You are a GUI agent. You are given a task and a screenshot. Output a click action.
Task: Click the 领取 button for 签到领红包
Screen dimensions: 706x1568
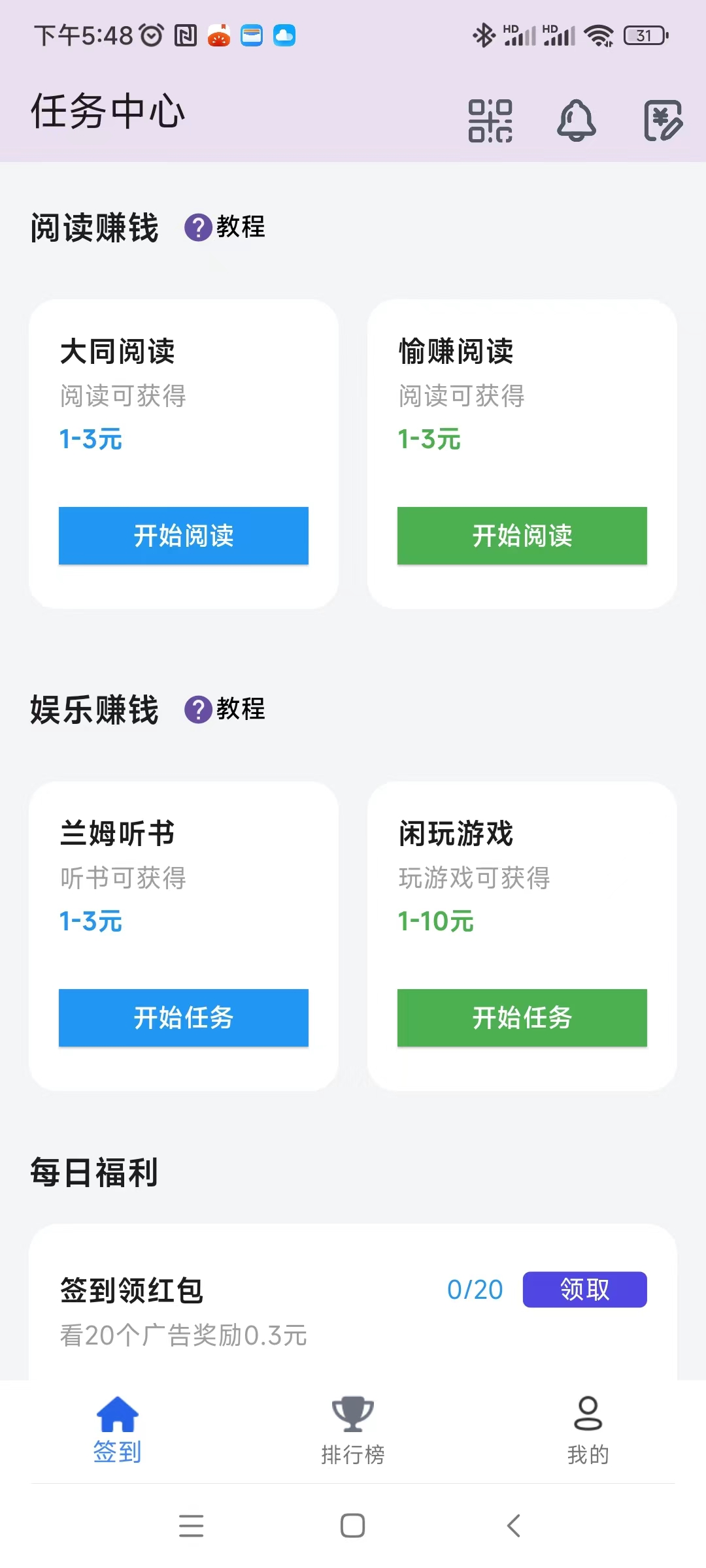tap(584, 1290)
